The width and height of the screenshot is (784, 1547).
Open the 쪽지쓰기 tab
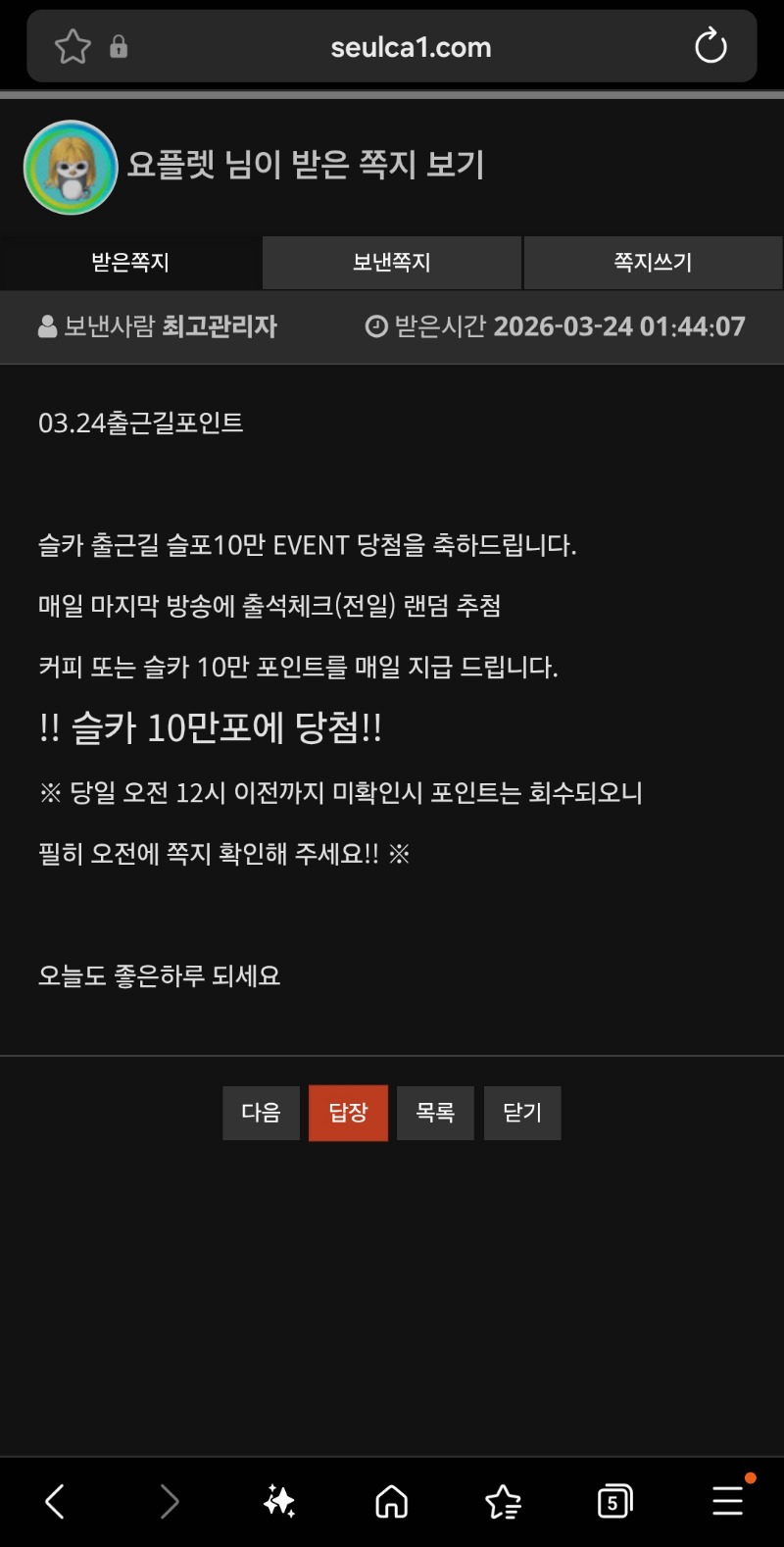click(653, 262)
